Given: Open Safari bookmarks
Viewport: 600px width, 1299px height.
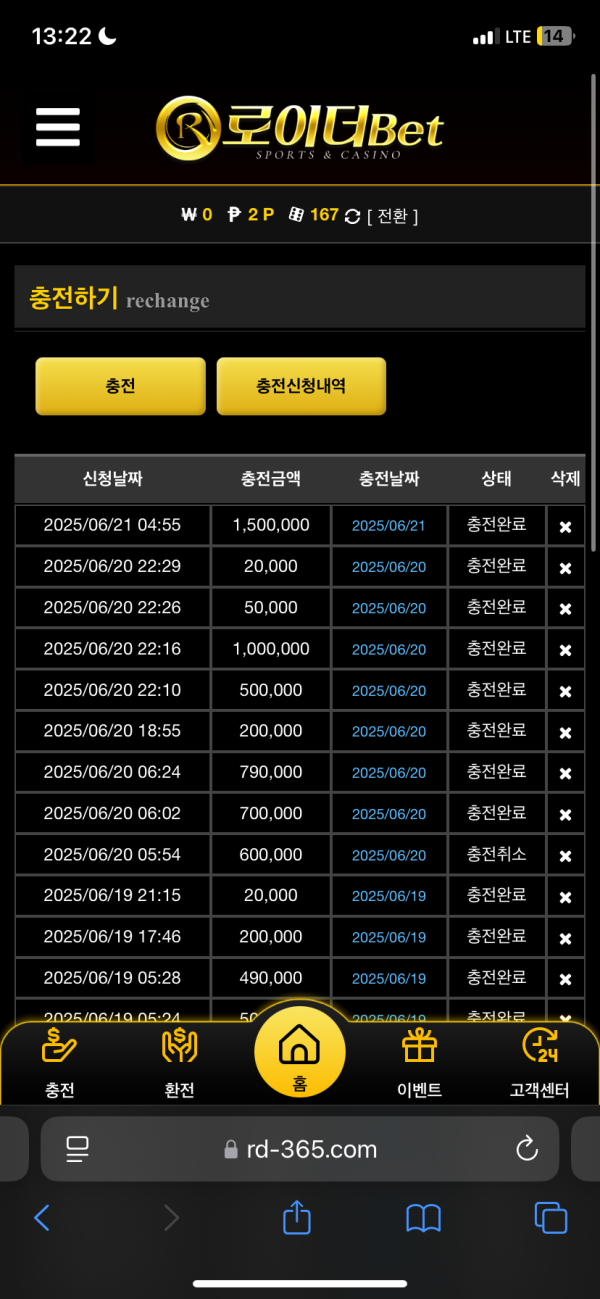Looking at the screenshot, I should 424,1217.
